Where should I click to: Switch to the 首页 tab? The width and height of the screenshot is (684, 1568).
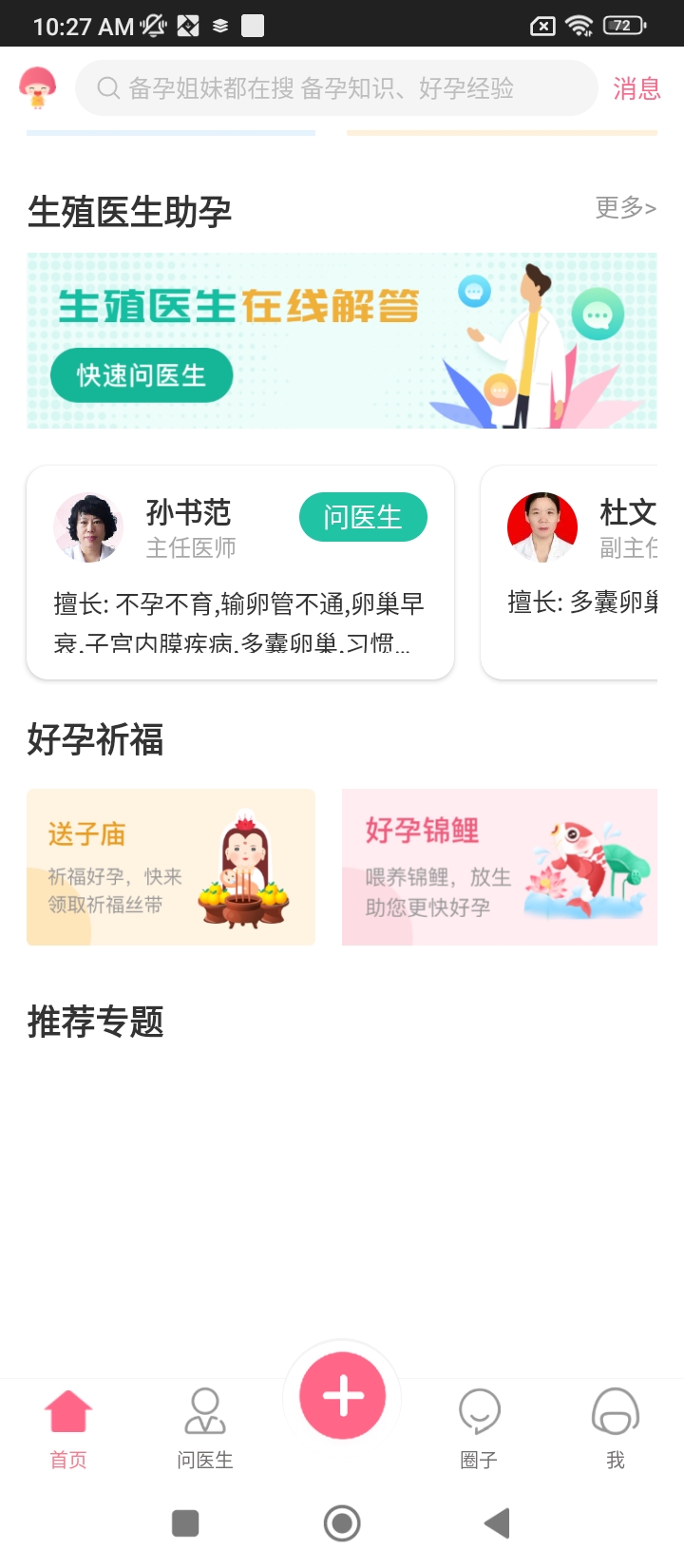coord(68,1426)
